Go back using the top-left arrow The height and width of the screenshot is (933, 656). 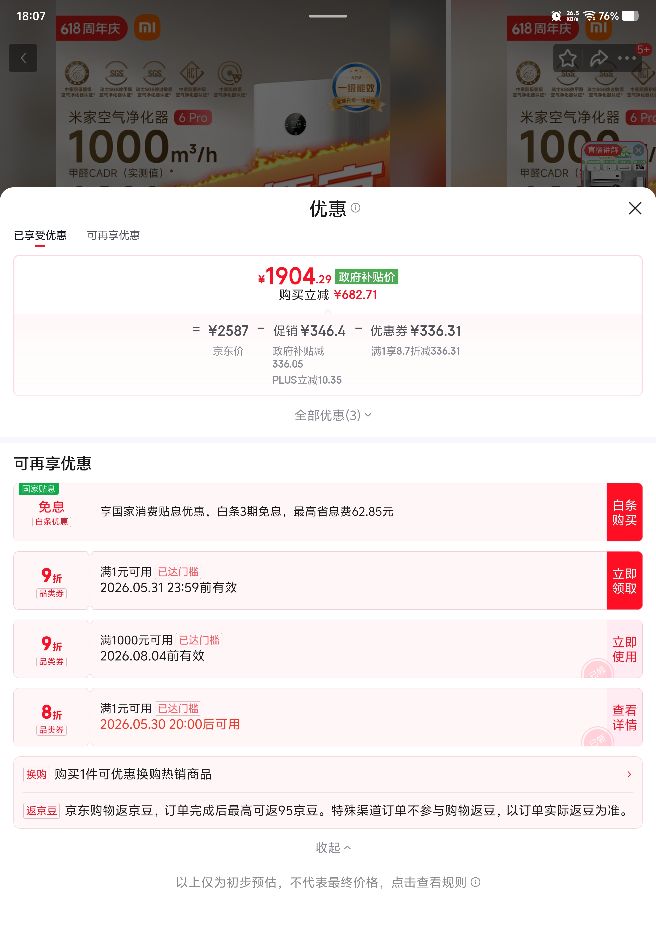click(23, 58)
